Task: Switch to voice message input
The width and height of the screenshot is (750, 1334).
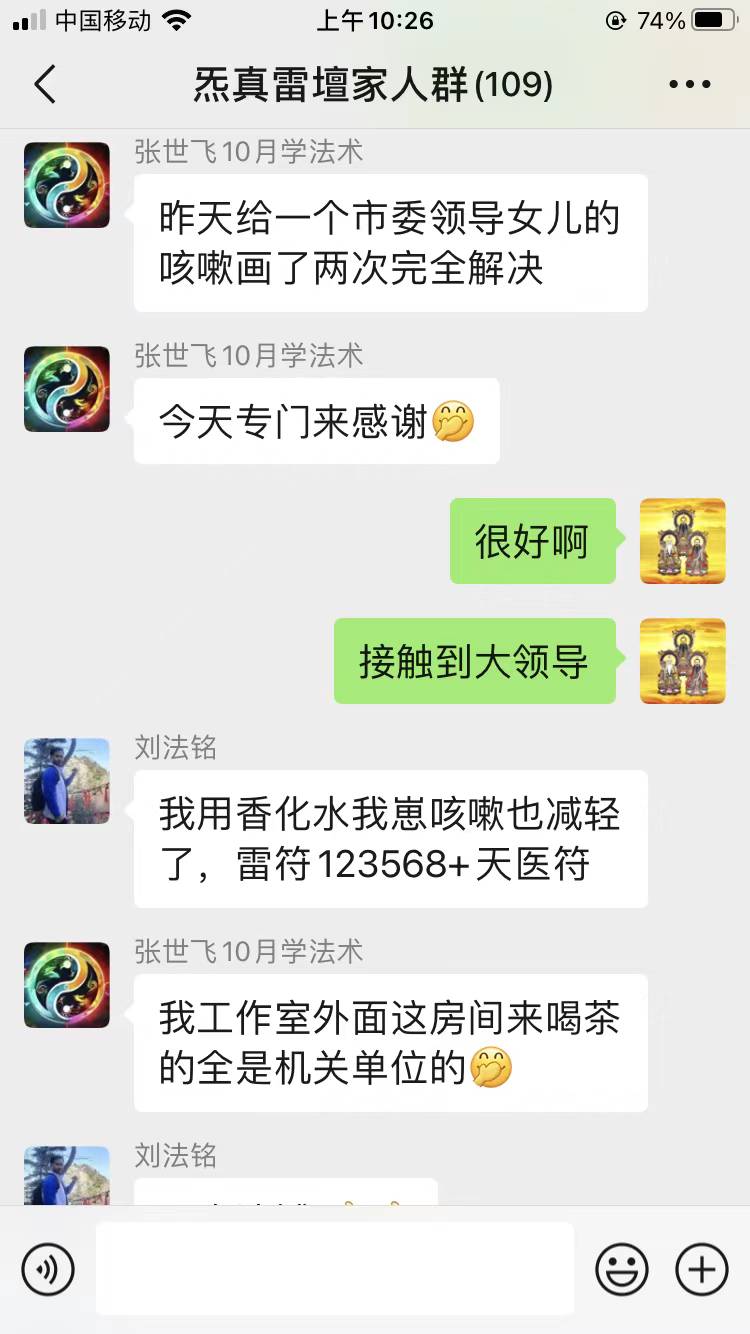Action: [x=48, y=1269]
